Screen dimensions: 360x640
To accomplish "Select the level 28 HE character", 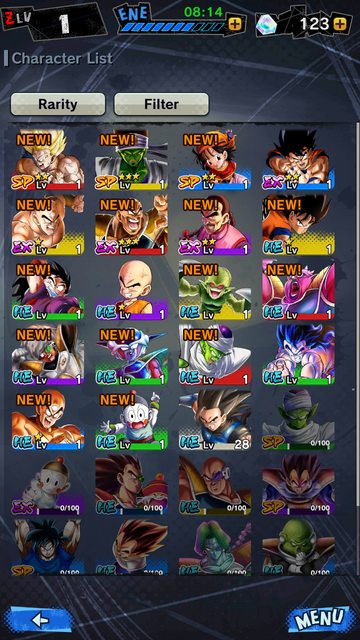I will click(215, 420).
